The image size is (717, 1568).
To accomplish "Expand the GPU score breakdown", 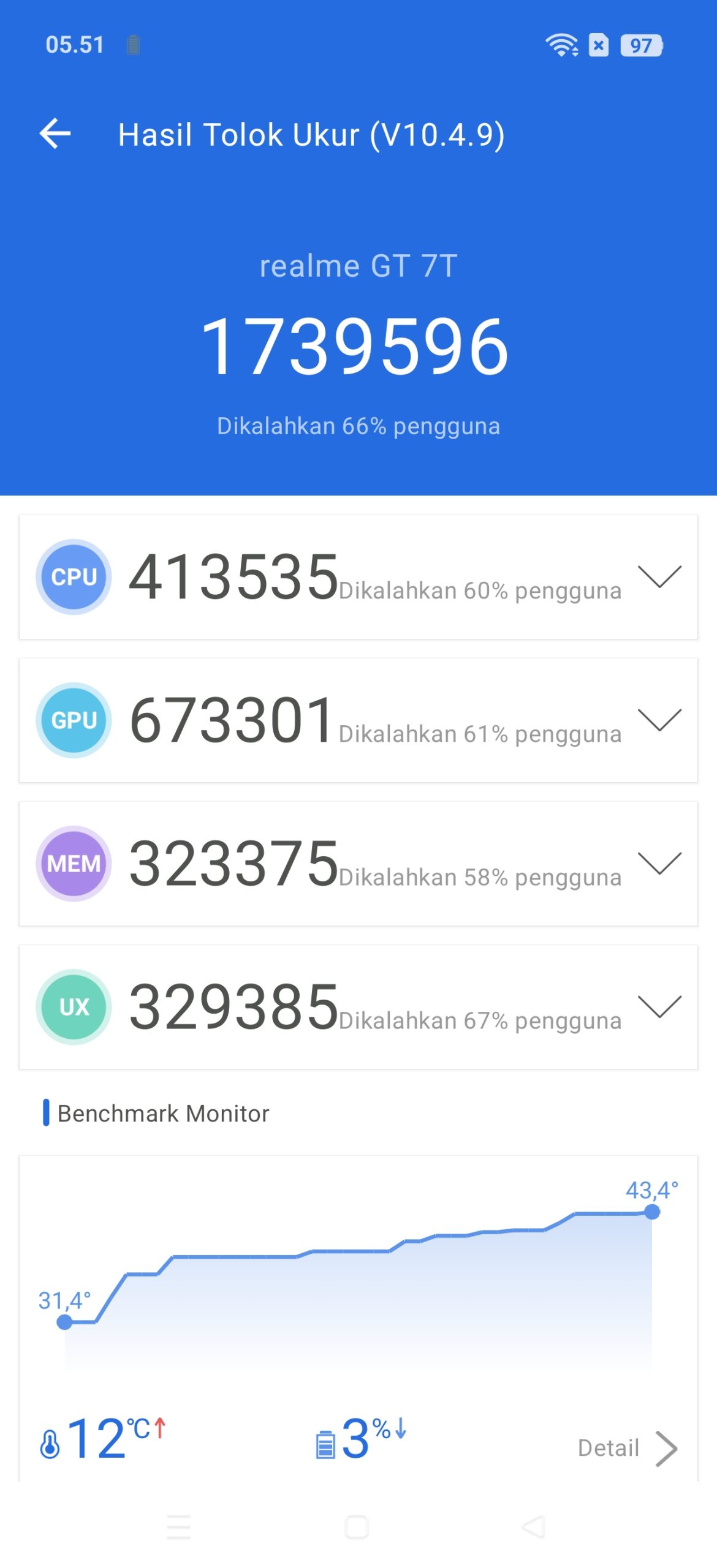I will coord(659,720).
